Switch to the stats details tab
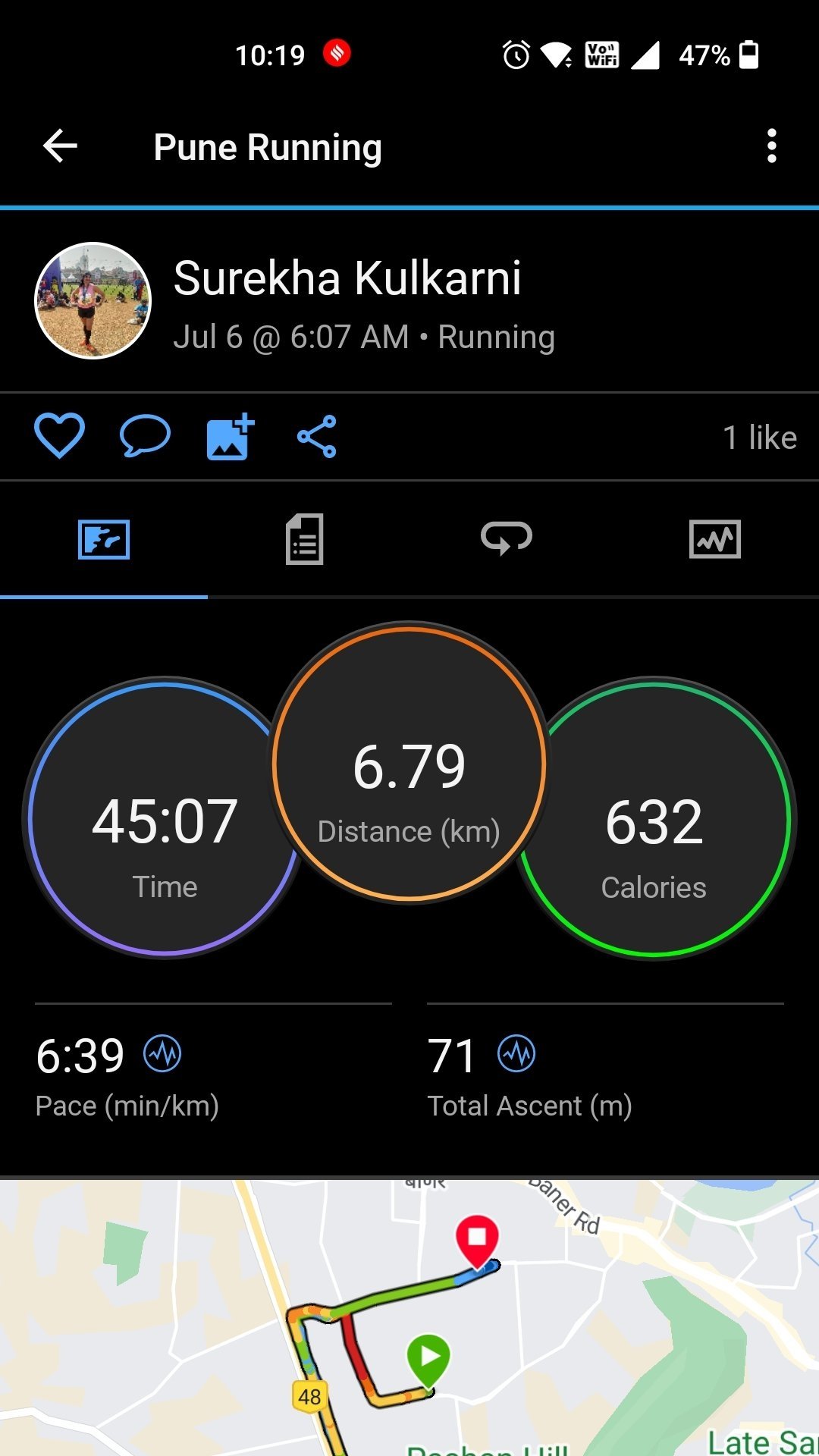819x1456 pixels. coord(305,539)
